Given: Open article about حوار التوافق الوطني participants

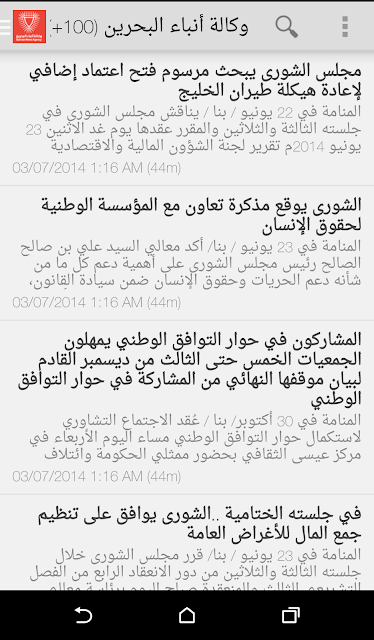Looking at the screenshot, I should tap(187, 407).
